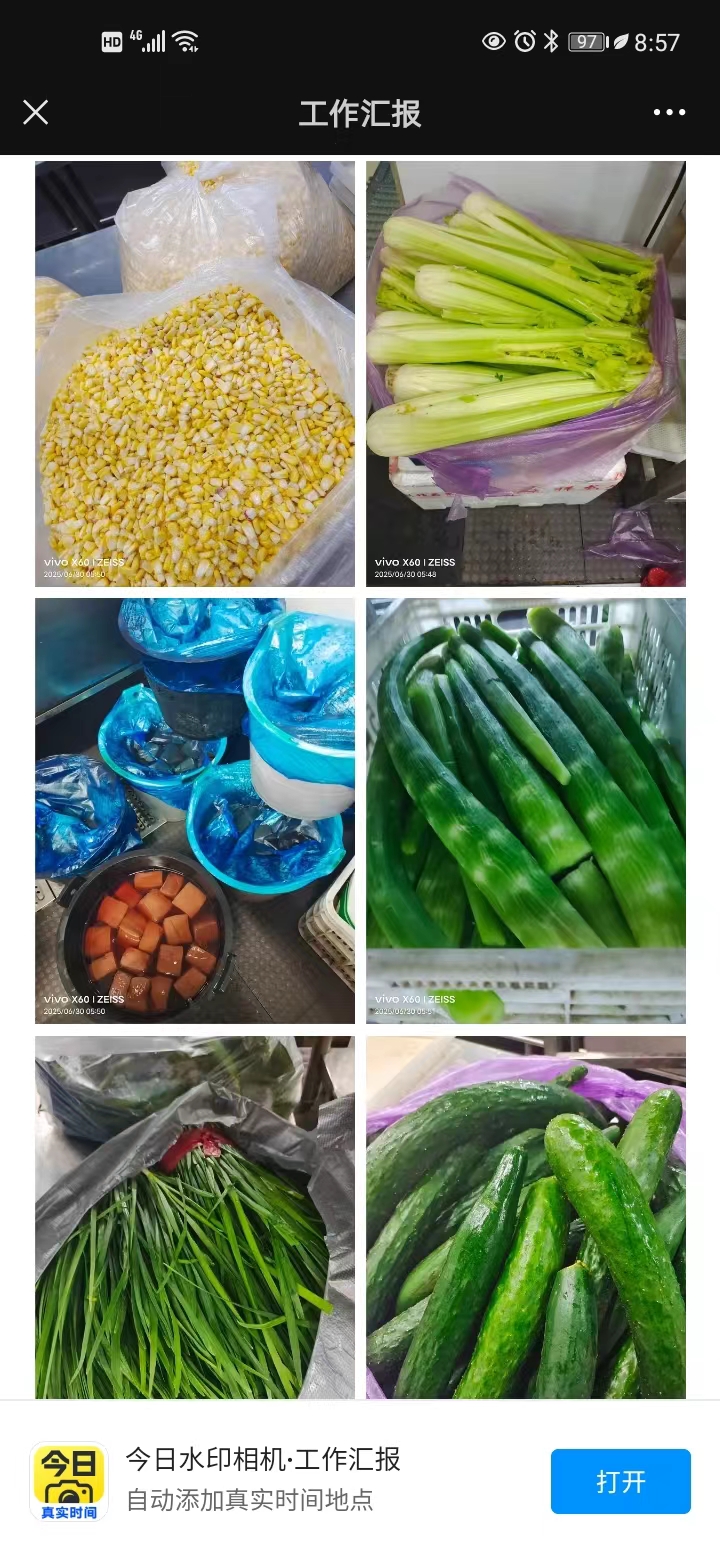Viewport: 720px width, 1560px height.
Task: Open the chives photo
Action: [195, 1217]
